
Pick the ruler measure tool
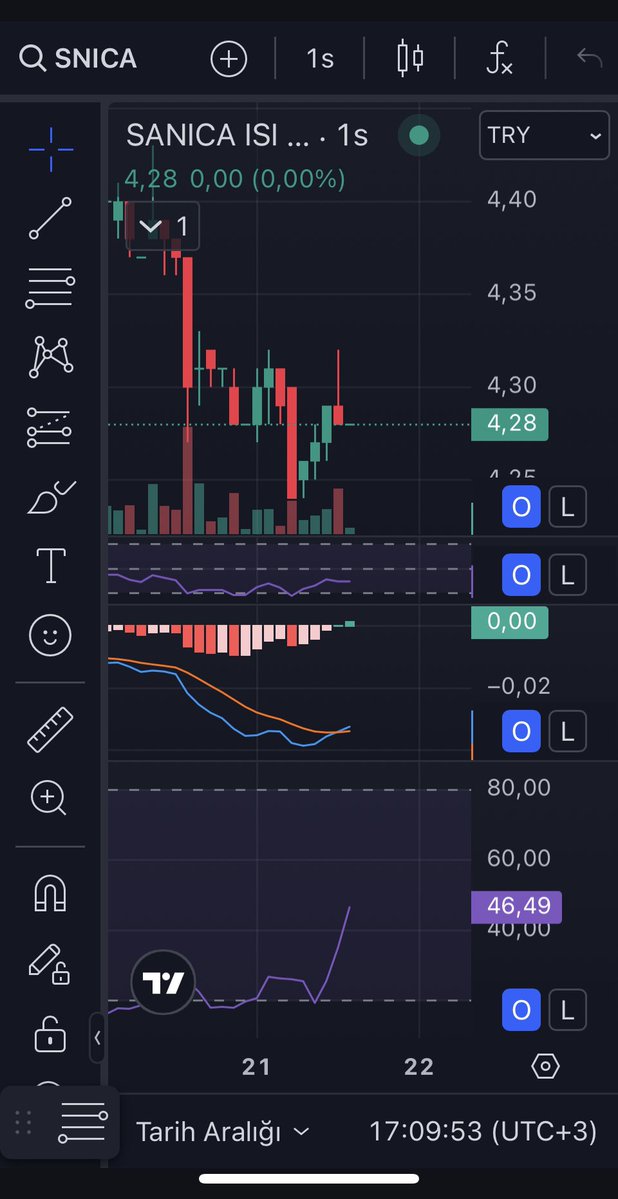50,729
